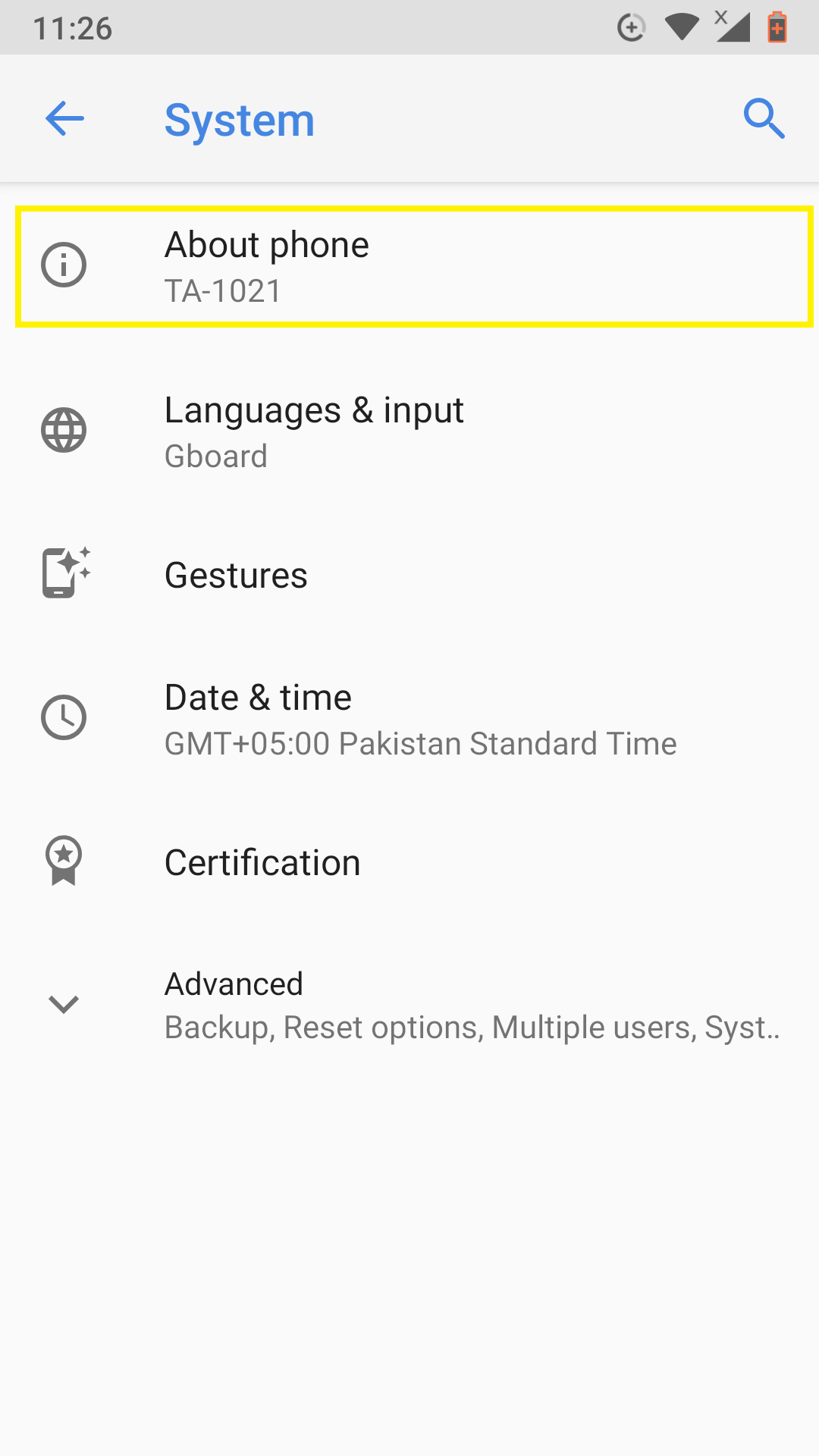Open Date & time settings
The width and height of the screenshot is (819, 1456).
[409, 719]
